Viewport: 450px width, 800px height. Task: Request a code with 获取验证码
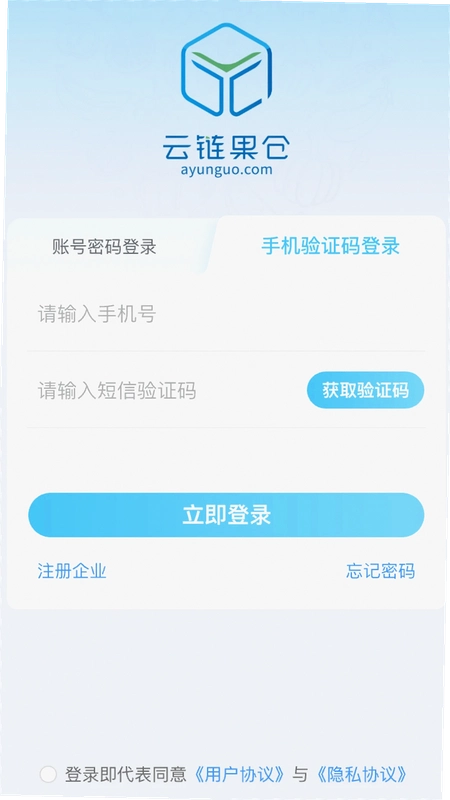365,390
